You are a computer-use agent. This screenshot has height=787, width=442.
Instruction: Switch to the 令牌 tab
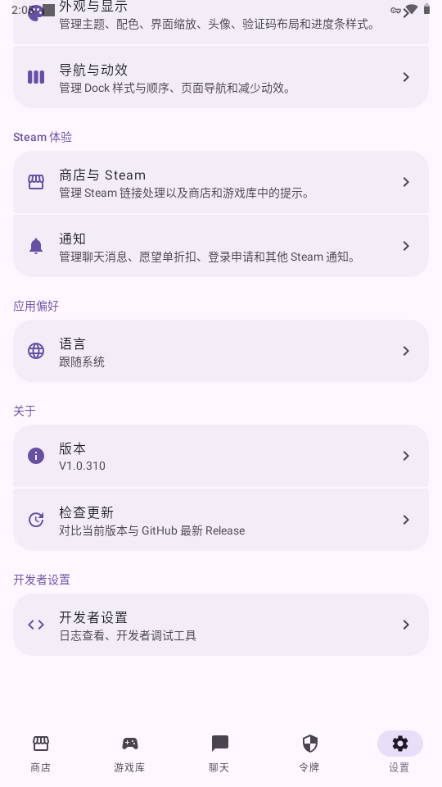310,753
